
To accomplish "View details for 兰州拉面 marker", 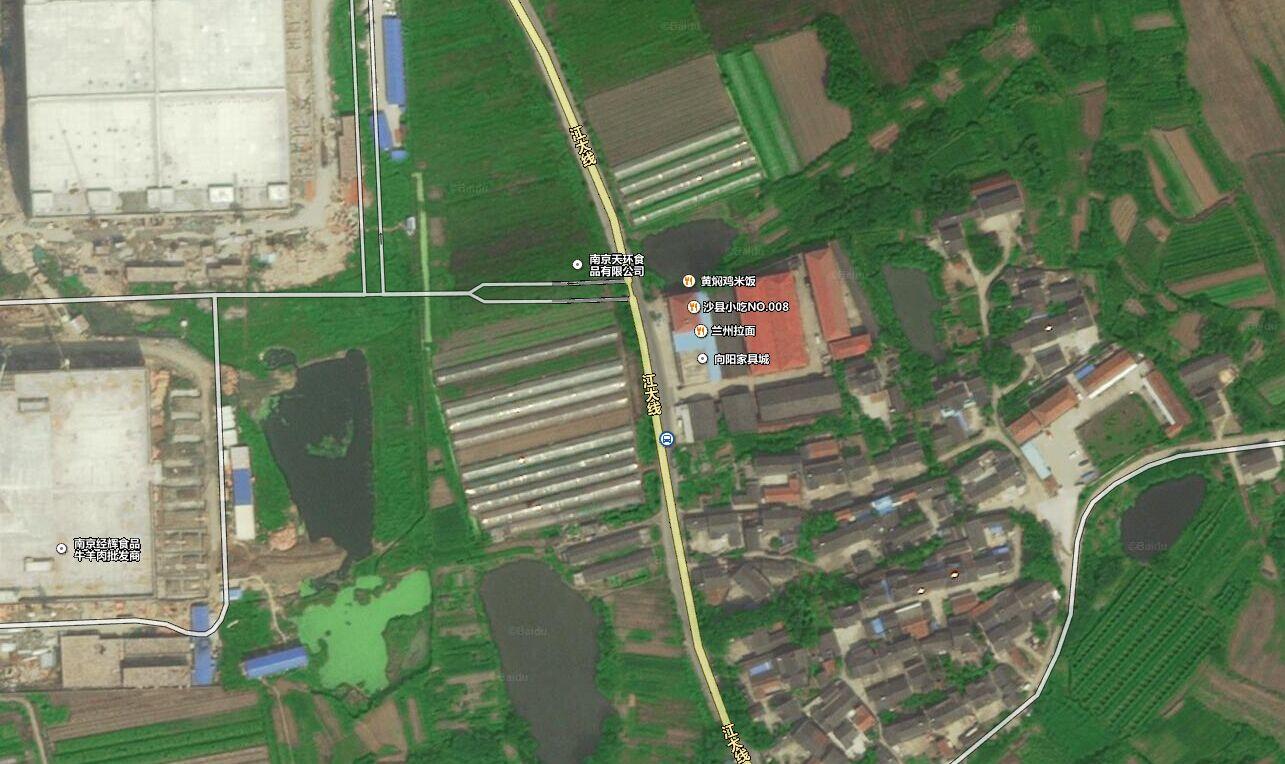I will tap(700, 331).
